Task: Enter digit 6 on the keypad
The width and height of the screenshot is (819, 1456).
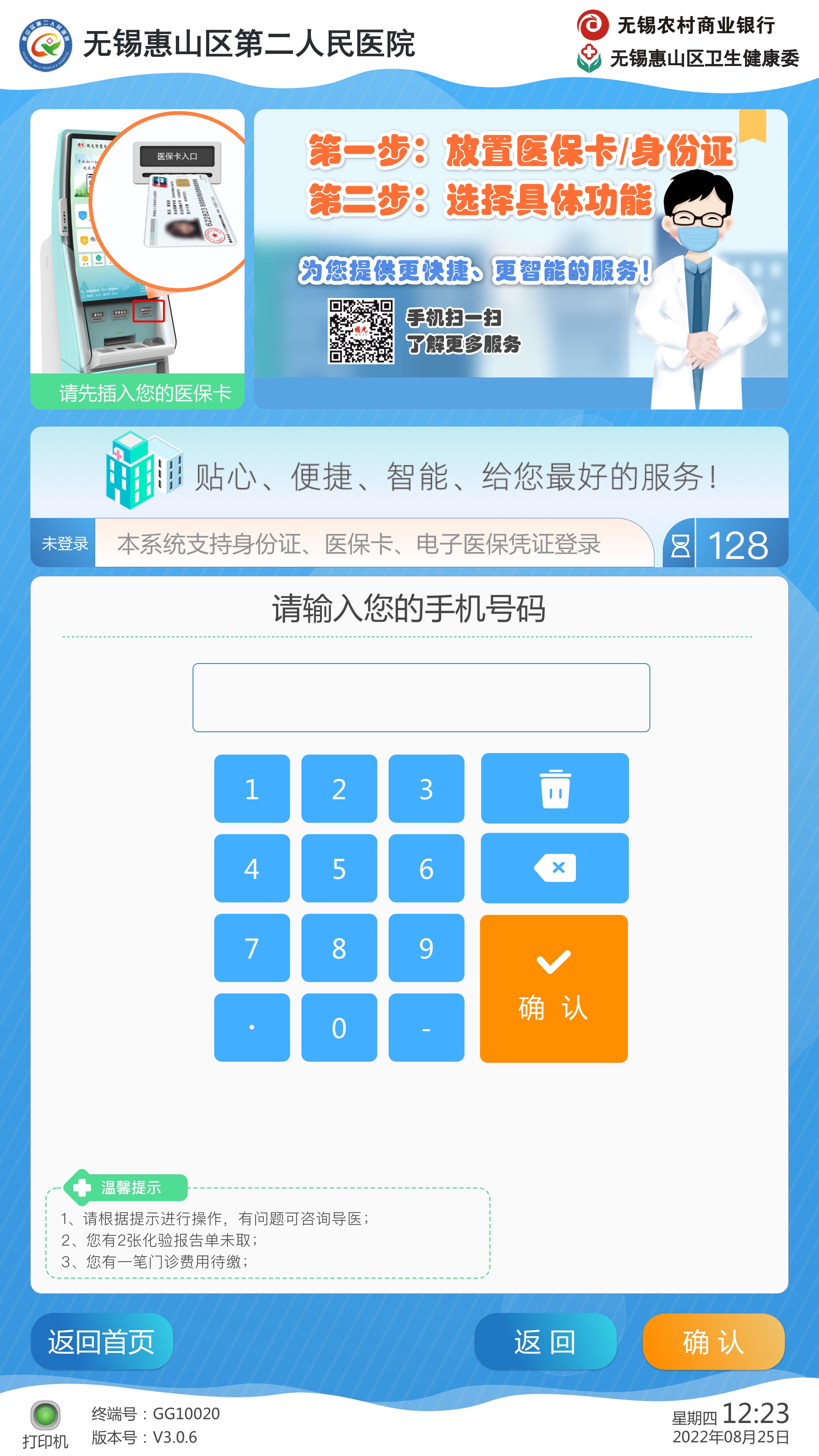Action: tap(426, 868)
